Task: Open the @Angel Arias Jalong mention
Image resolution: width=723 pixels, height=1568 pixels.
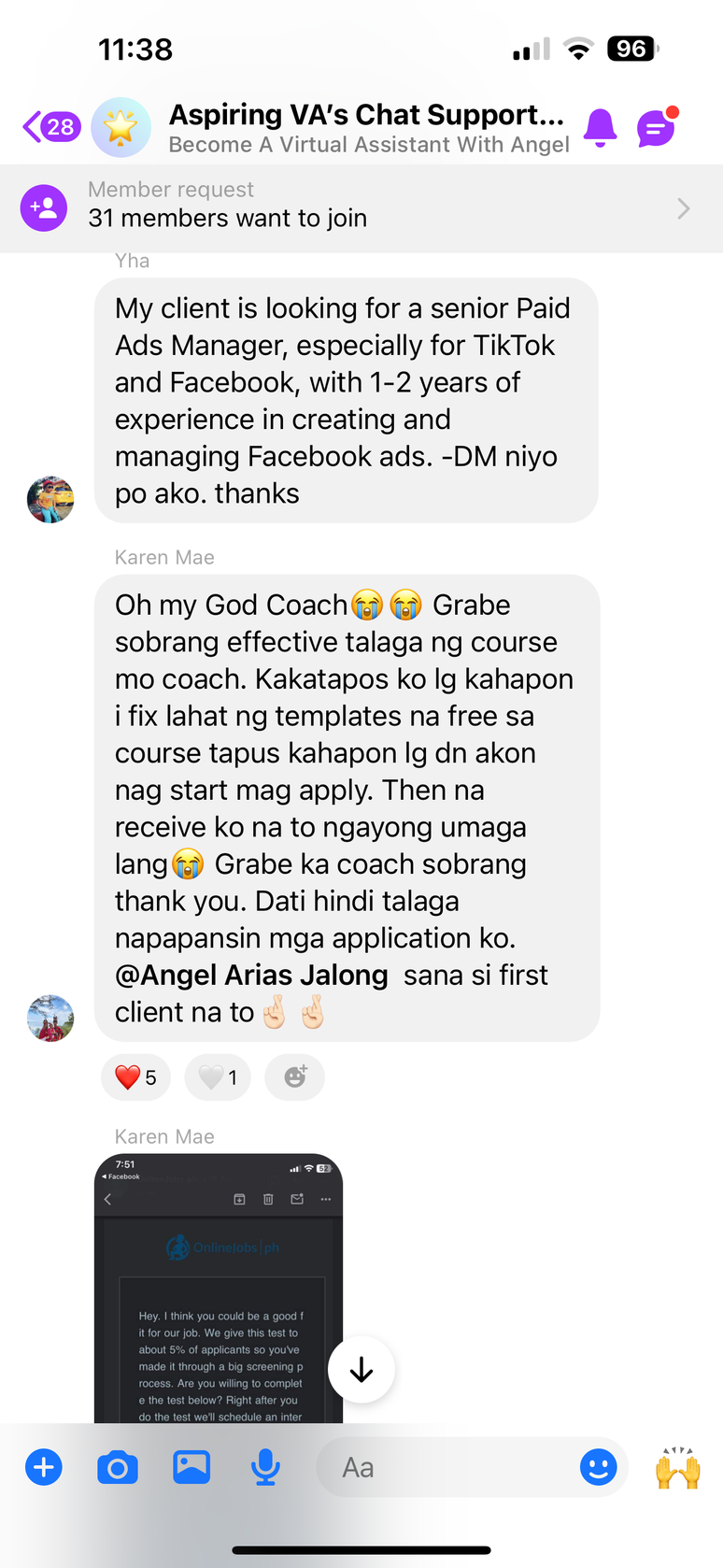Action: [251, 975]
